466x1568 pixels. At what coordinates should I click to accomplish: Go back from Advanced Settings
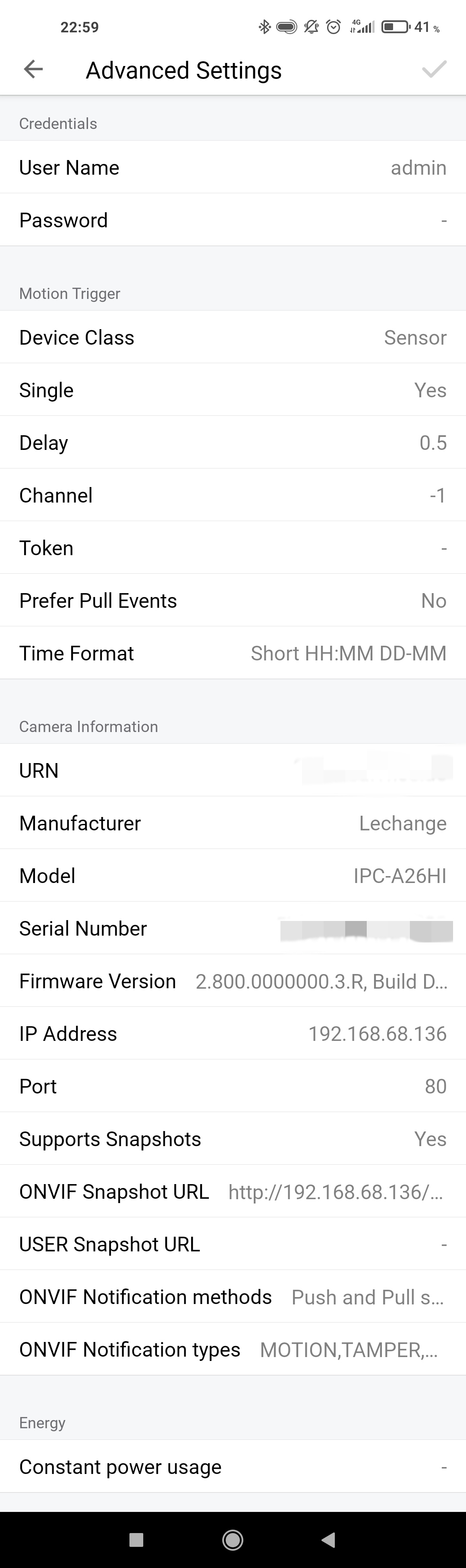34,69
